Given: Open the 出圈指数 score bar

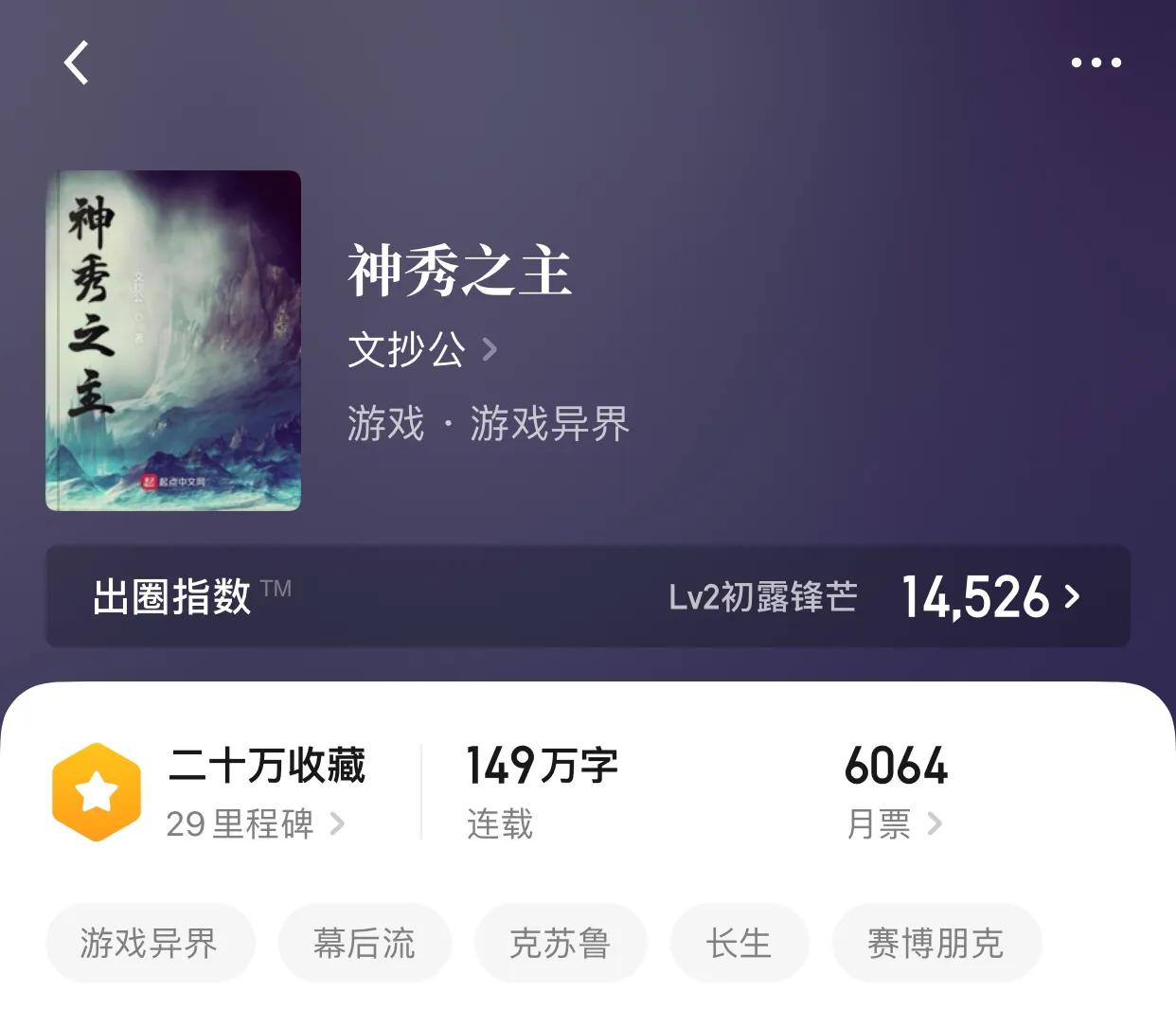Looking at the screenshot, I should [587, 597].
